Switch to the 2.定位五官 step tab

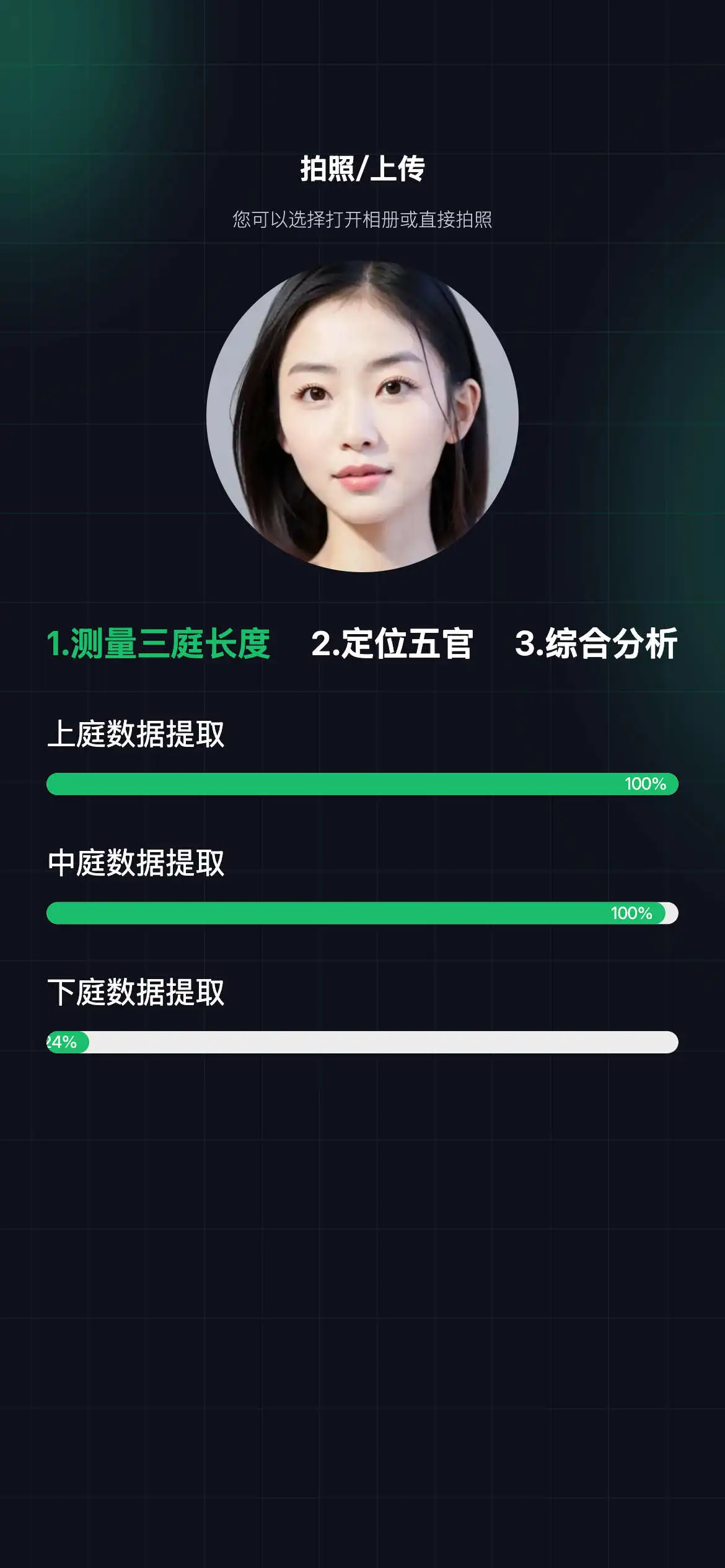pyautogui.click(x=392, y=643)
